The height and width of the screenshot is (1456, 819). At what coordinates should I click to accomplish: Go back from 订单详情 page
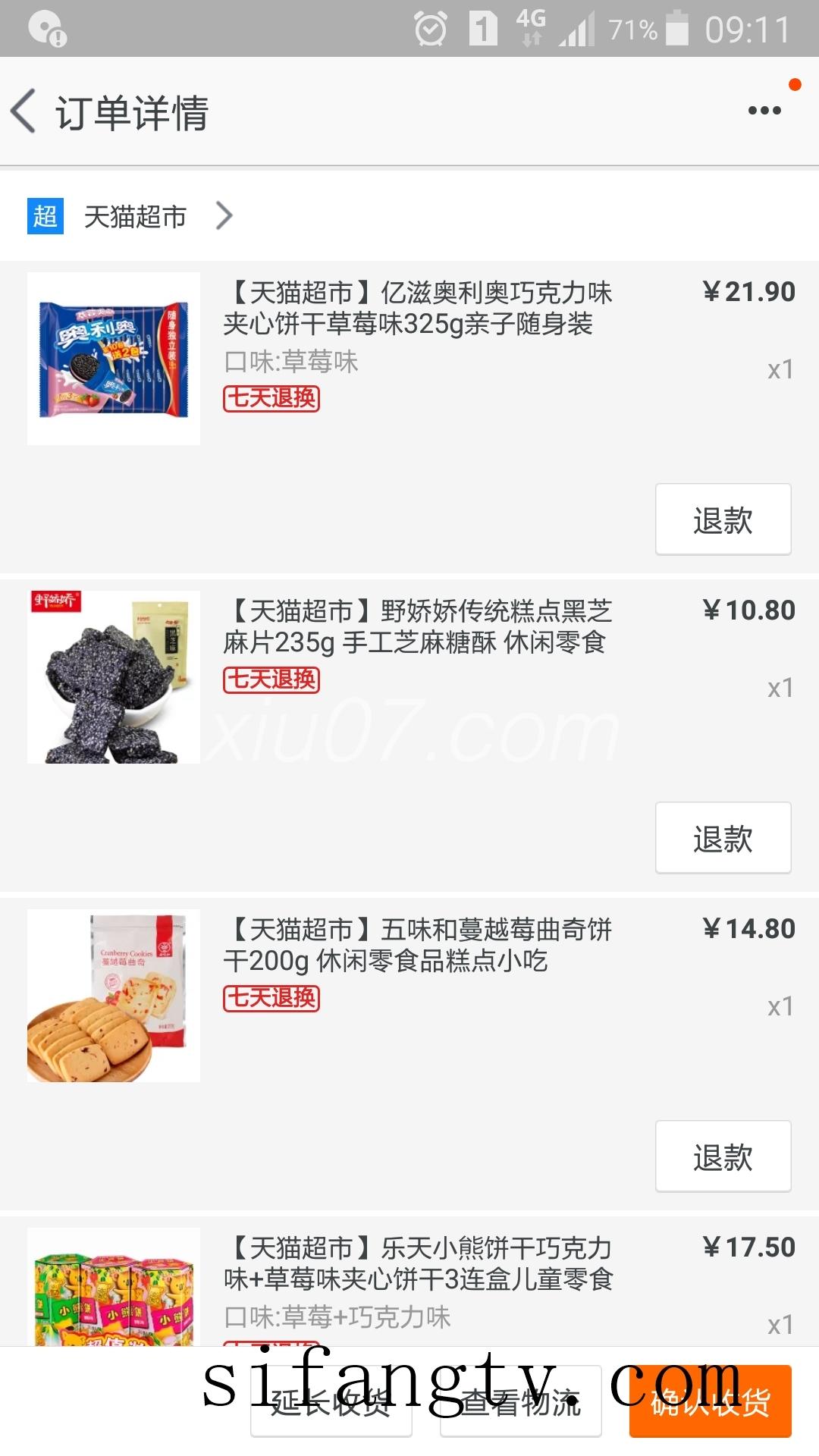coord(24,111)
